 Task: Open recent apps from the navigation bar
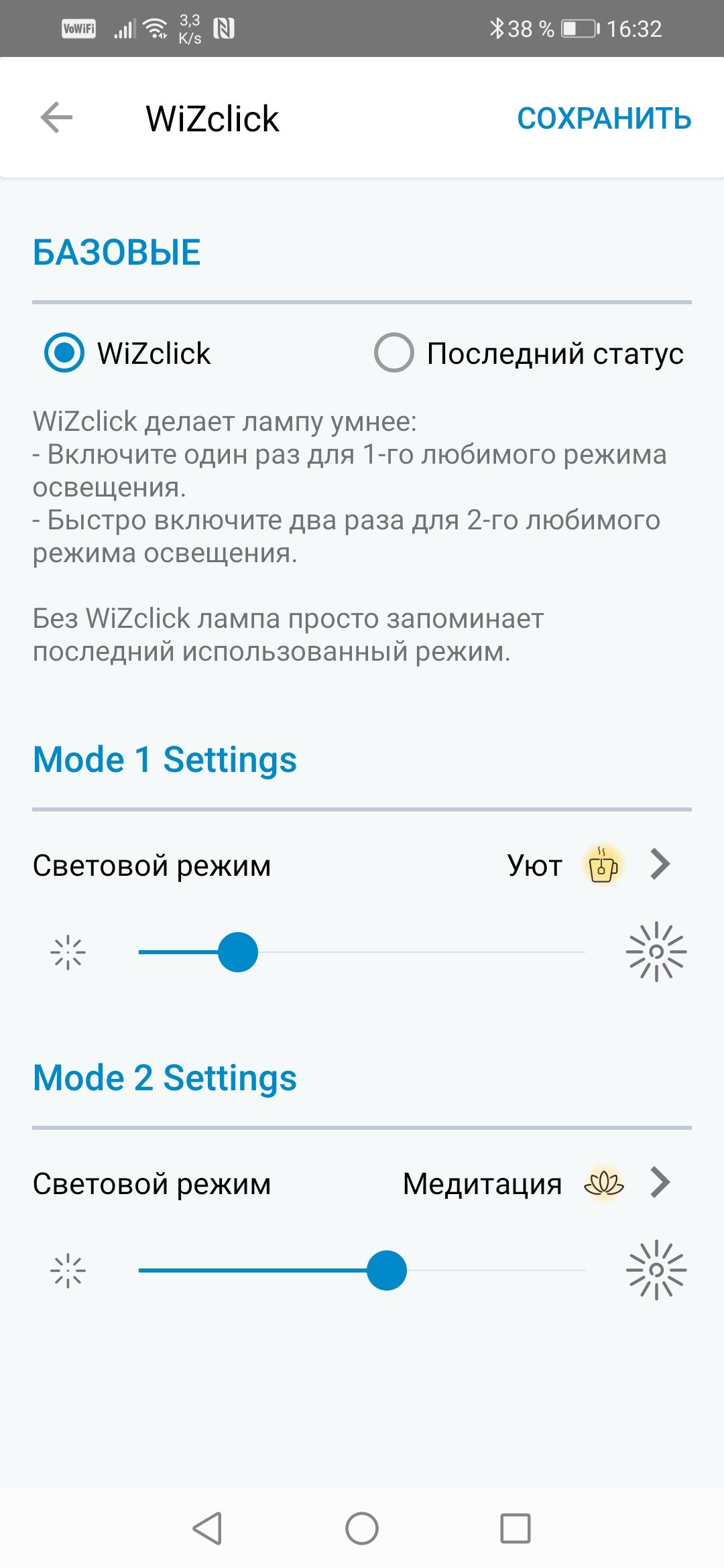pos(515,1528)
